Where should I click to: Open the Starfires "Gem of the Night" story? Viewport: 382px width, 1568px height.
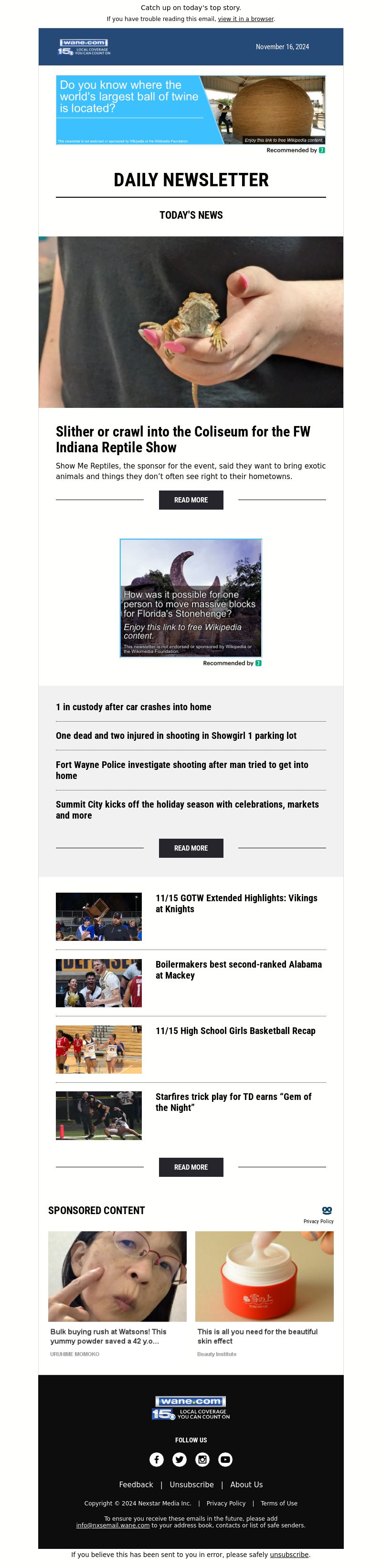pos(233,1102)
